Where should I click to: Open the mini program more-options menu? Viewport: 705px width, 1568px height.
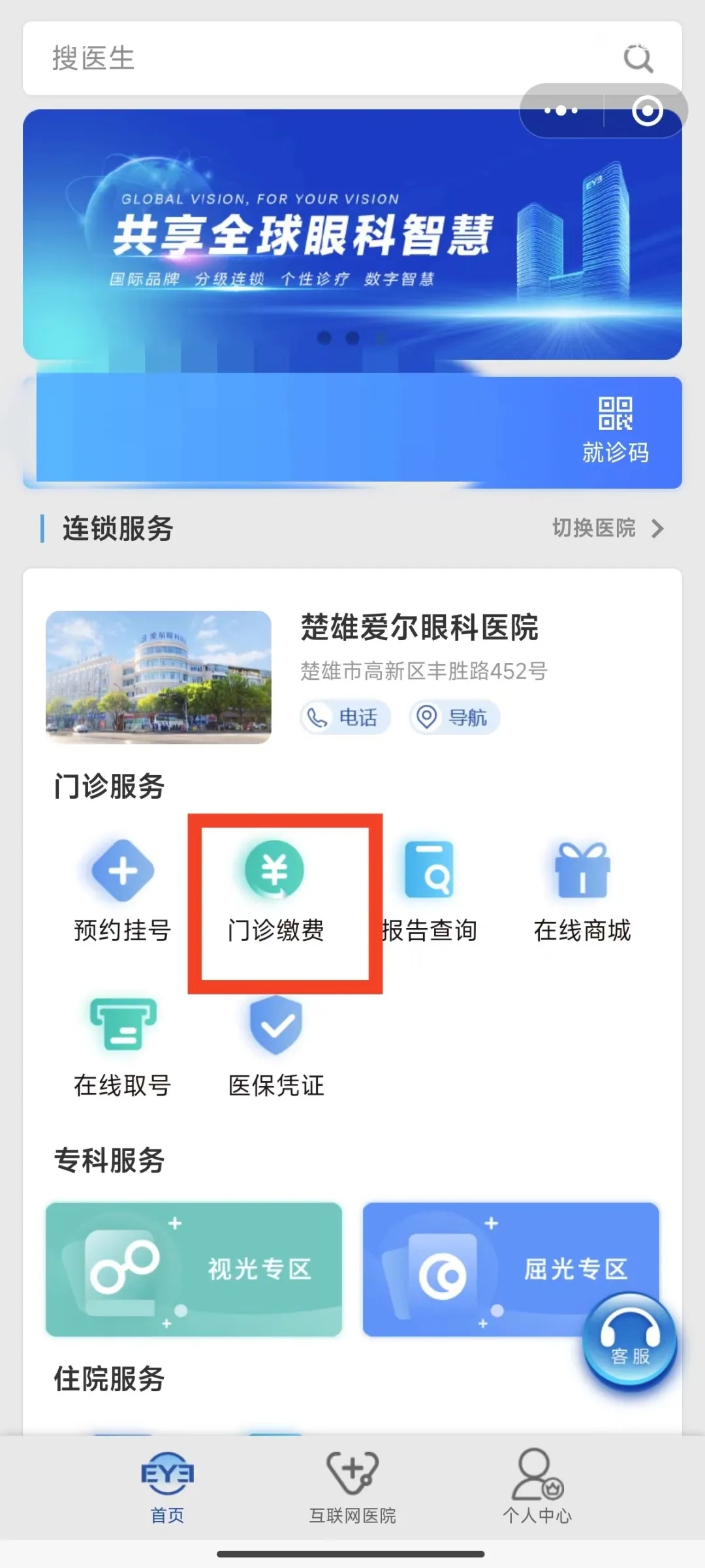561,110
